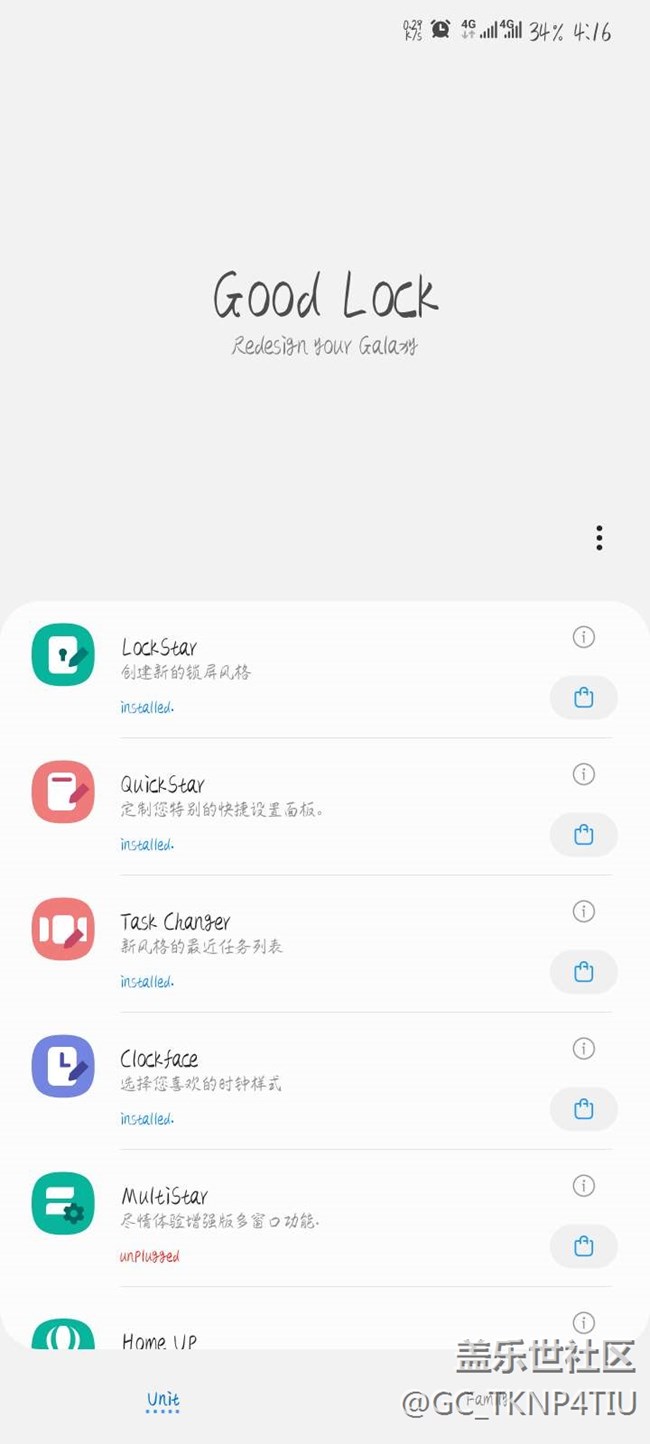View info for MultiStar
The width and height of the screenshot is (650, 1444).
pyautogui.click(x=584, y=1185)
